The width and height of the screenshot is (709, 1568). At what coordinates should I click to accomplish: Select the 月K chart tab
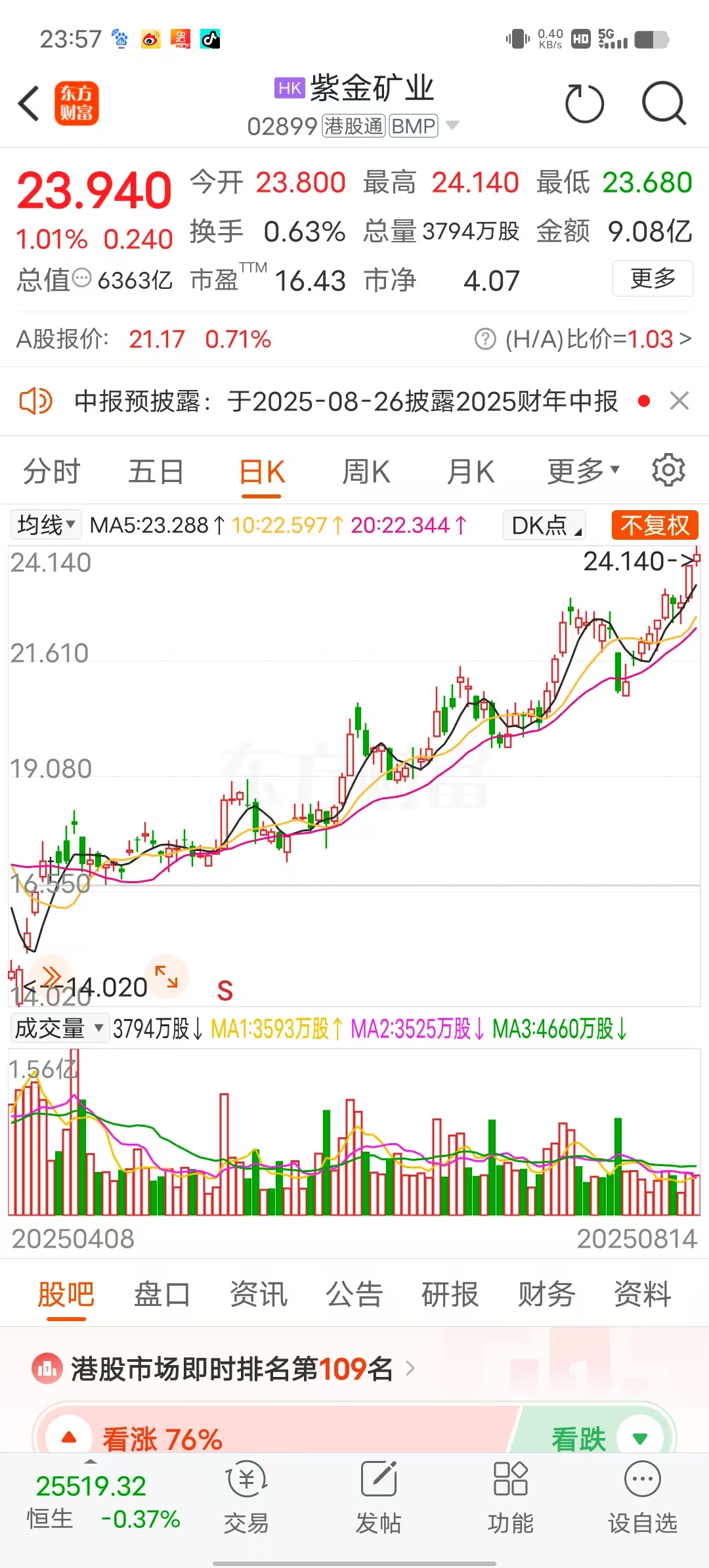pos(470,472)
